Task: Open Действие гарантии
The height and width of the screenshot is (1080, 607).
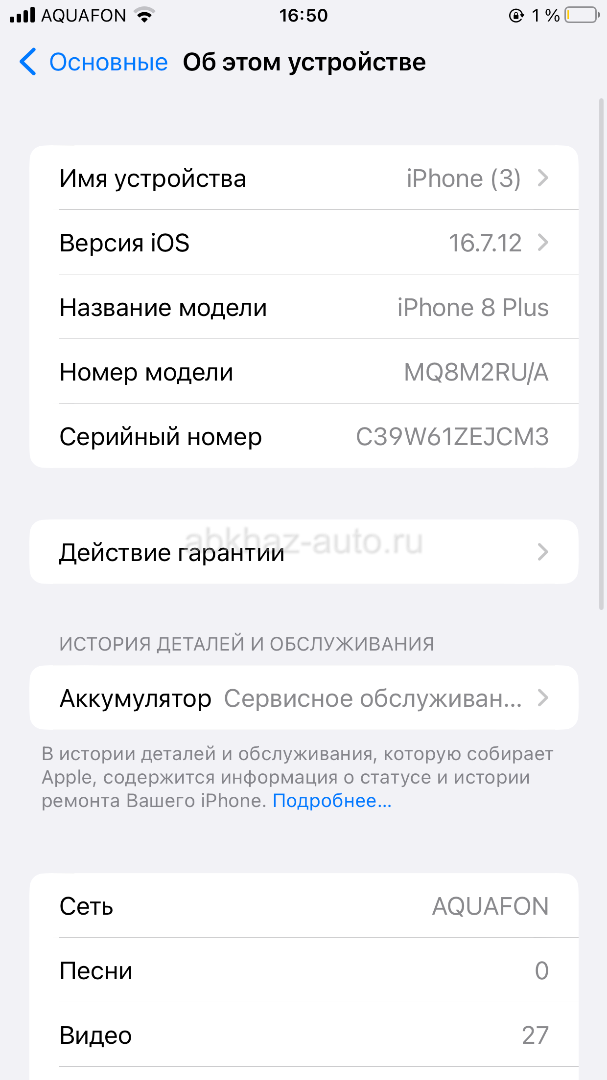Action: click(x=304, y=552)
